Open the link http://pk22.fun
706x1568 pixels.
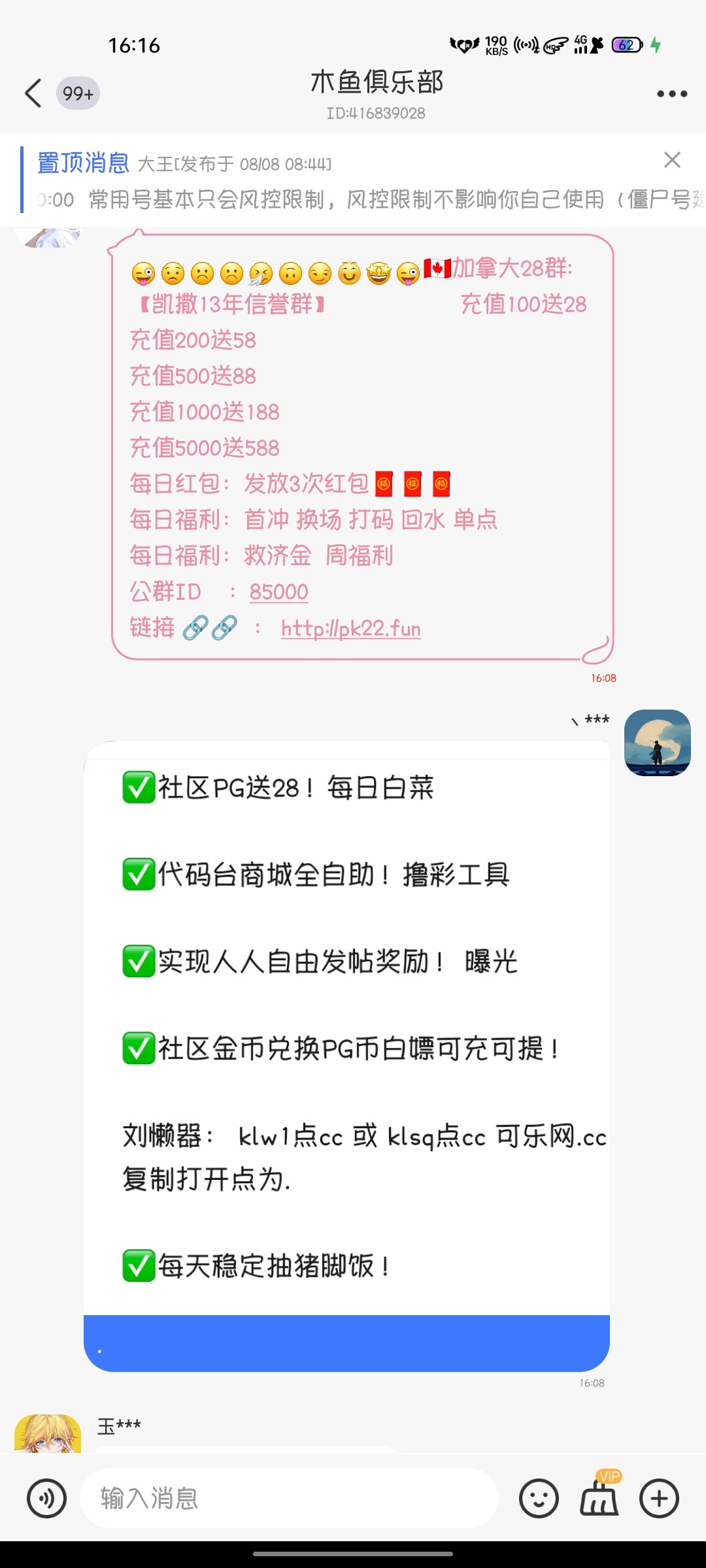pos(350,629)
